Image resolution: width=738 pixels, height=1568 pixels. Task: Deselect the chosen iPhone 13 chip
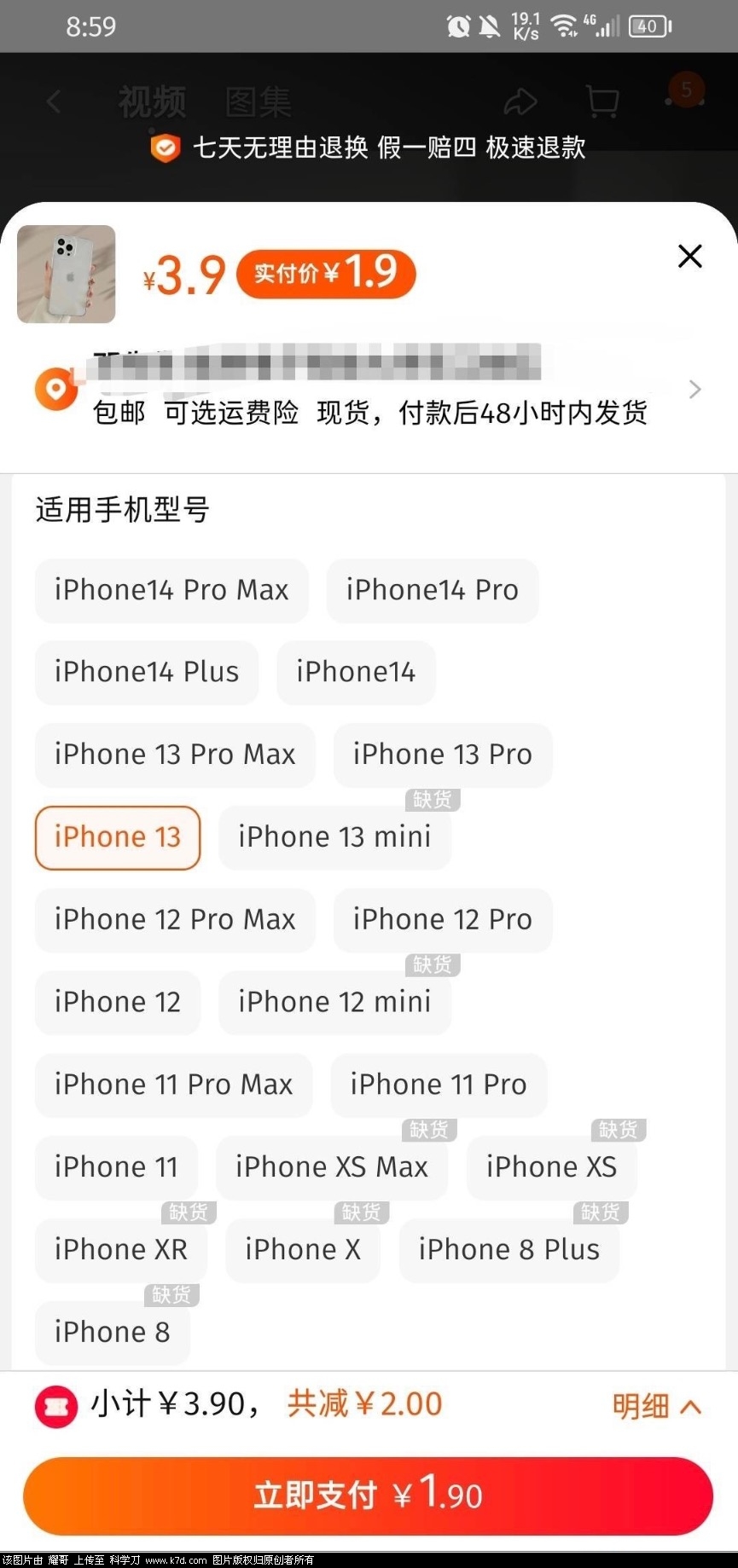(118, 837)
